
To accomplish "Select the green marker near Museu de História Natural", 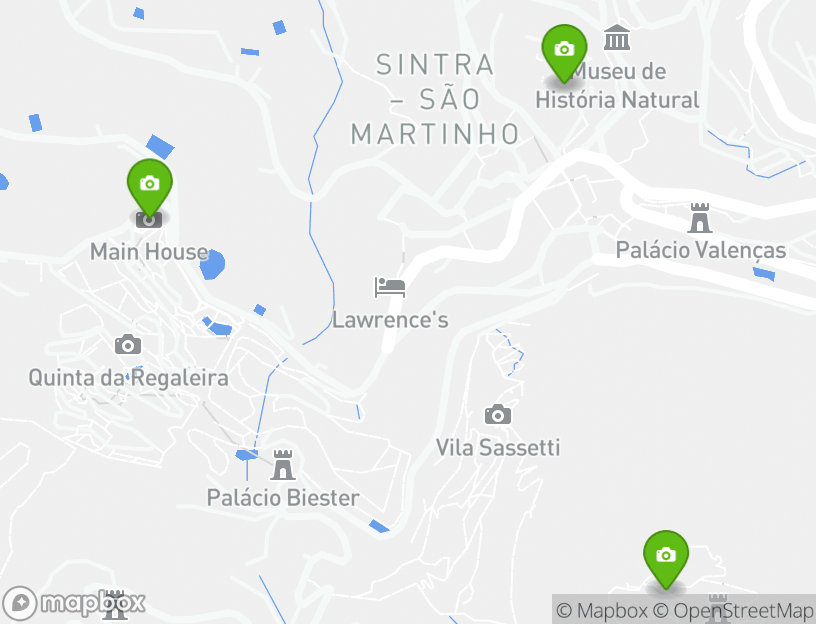I will [563, 50].
